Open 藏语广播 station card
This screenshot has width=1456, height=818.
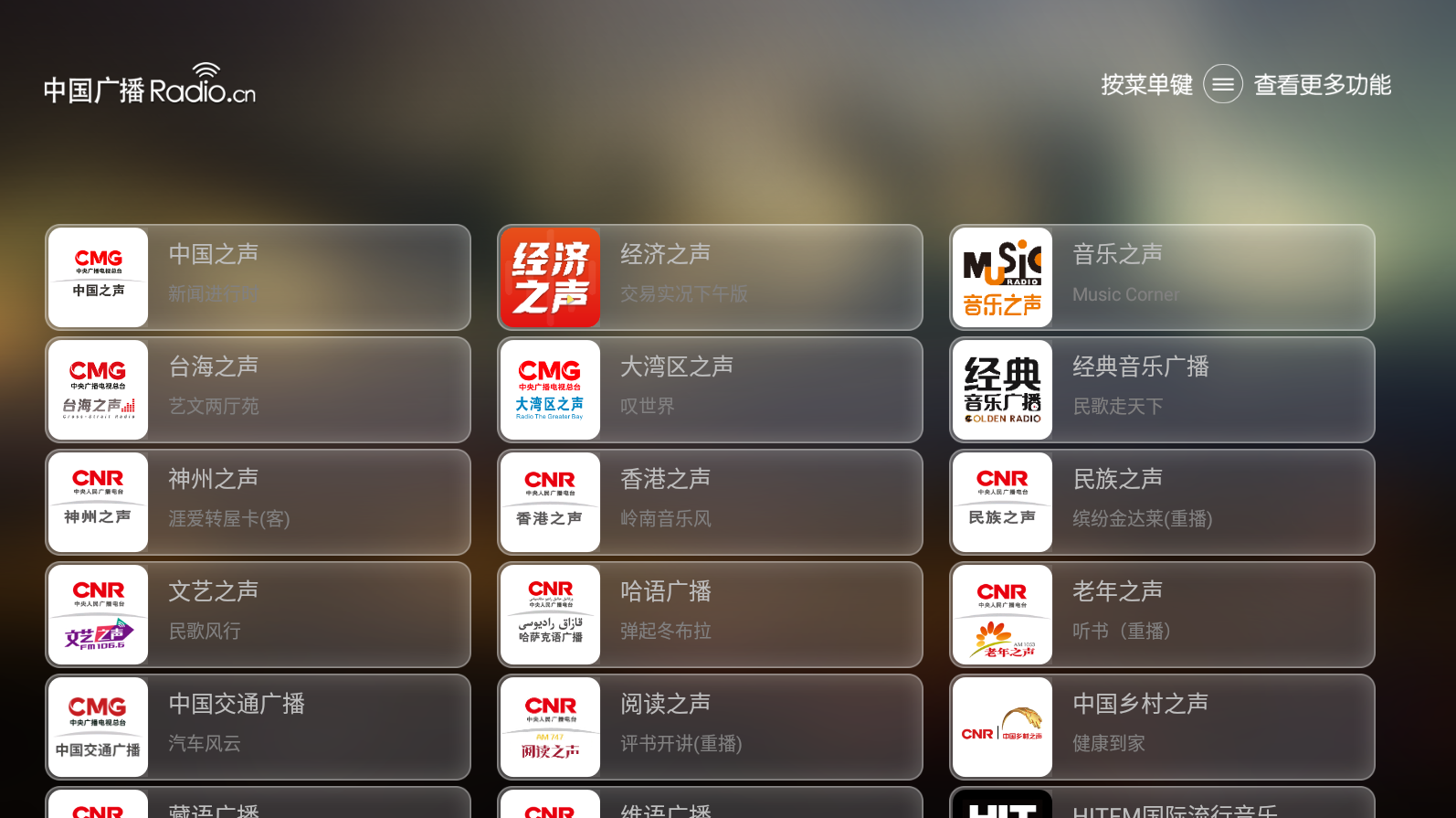(258, 804)
